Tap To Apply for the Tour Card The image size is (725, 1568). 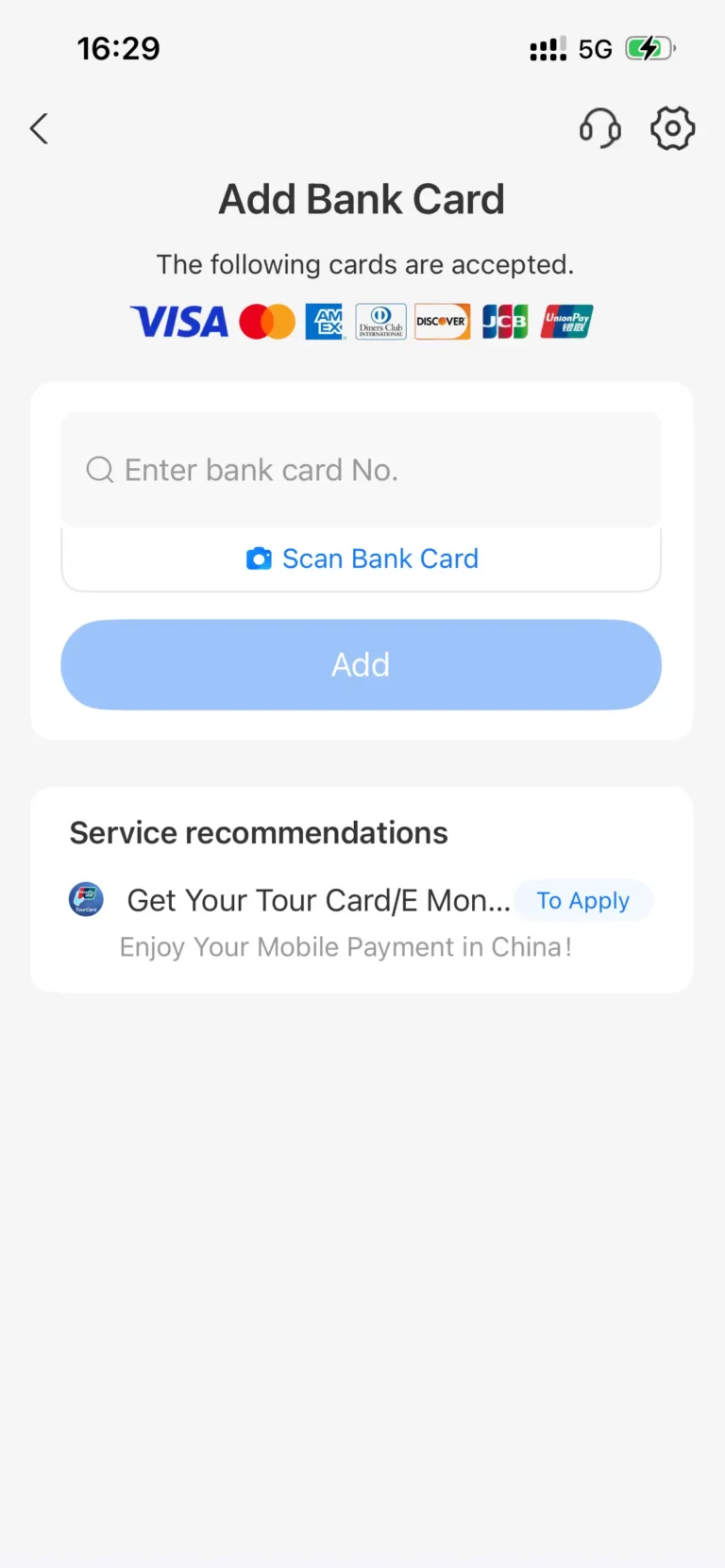point(583,900)
